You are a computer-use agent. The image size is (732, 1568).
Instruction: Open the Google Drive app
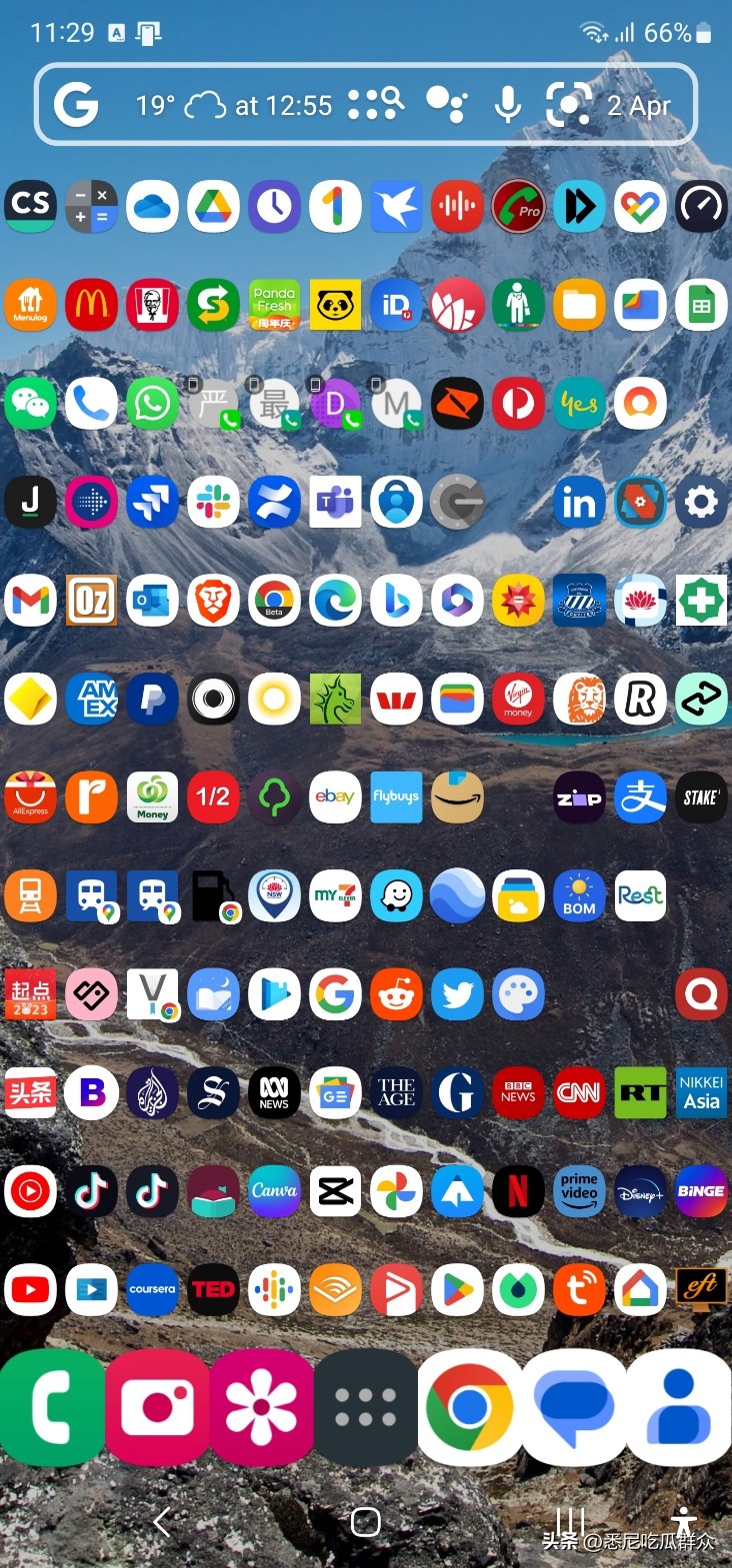tap(213, 207)
